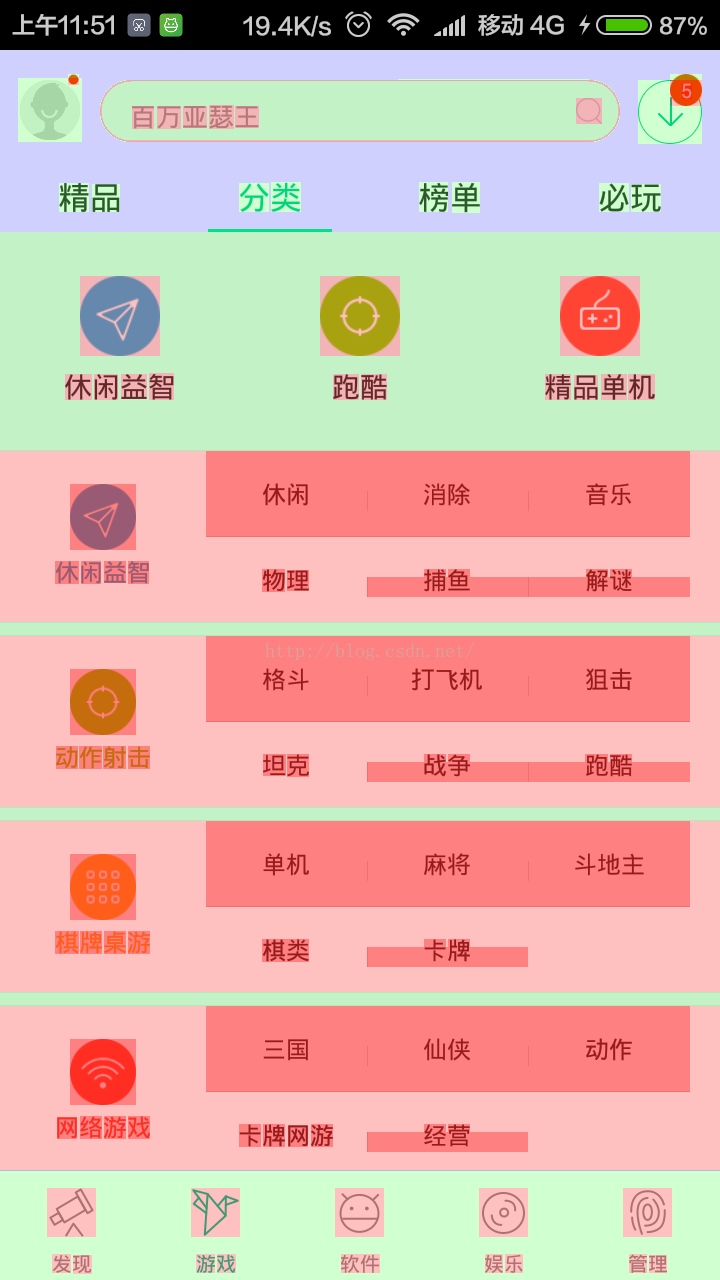
Task: Choose the 仙侠 subcategory
Action: [447, 1049]
